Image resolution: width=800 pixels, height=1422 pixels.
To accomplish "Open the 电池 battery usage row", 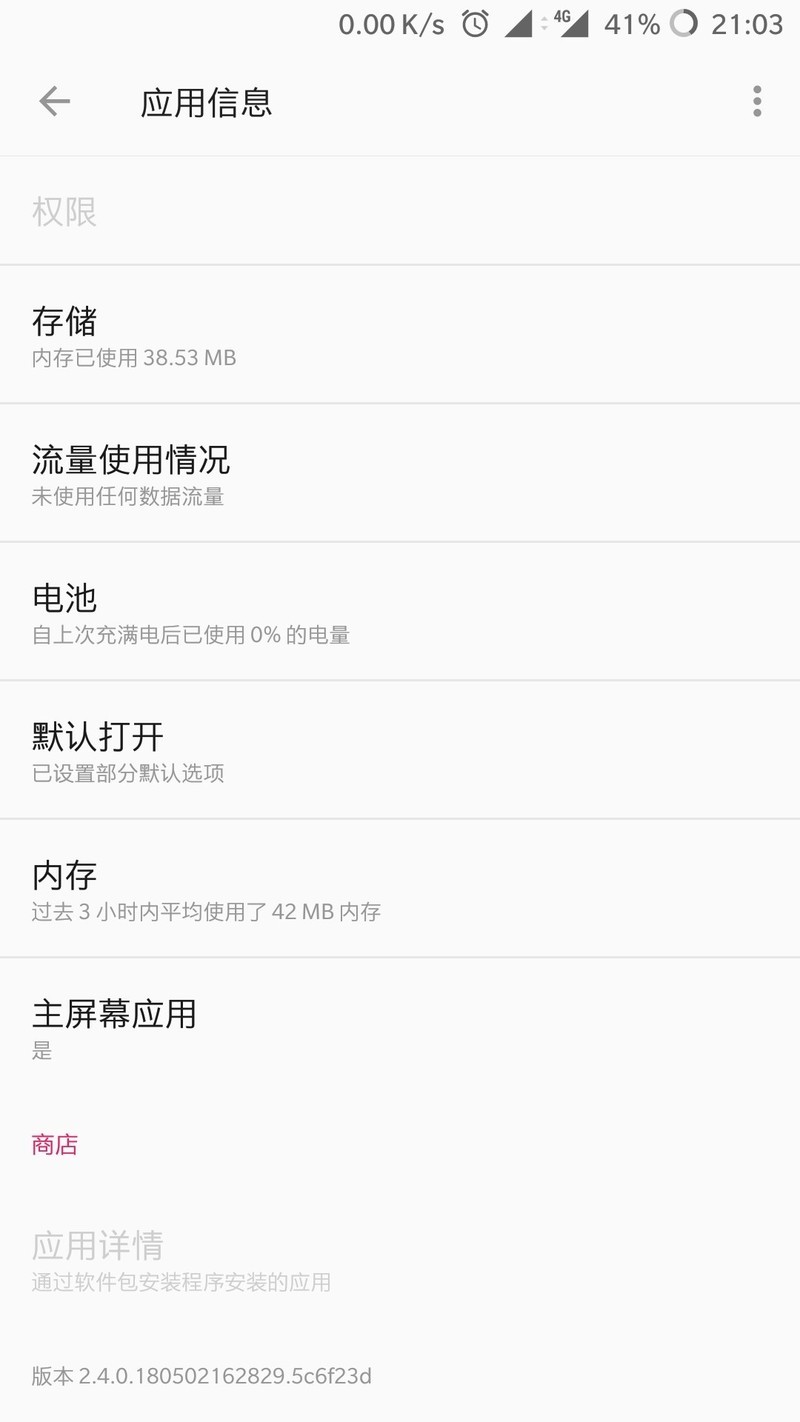I will coord(400,611).
